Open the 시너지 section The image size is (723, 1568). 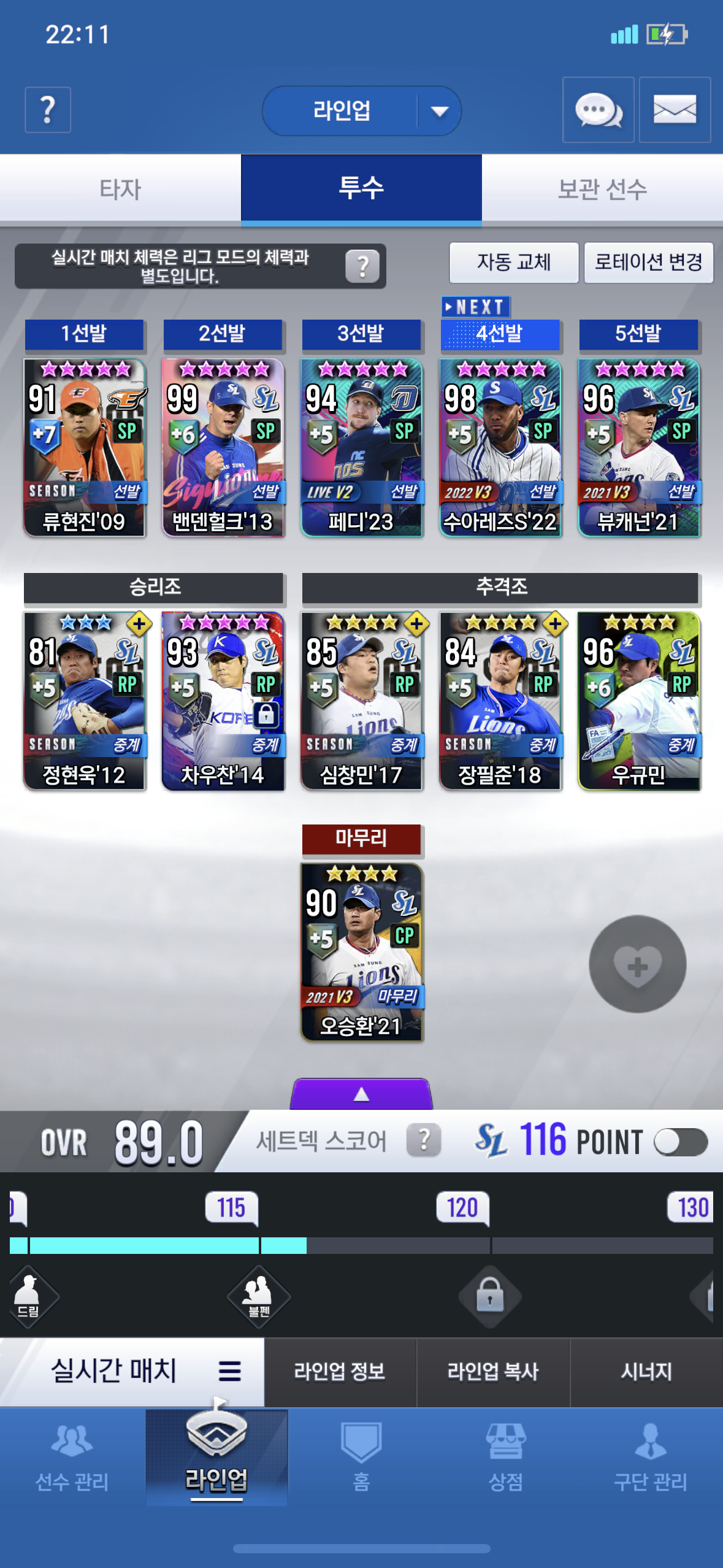point(647,1372)
